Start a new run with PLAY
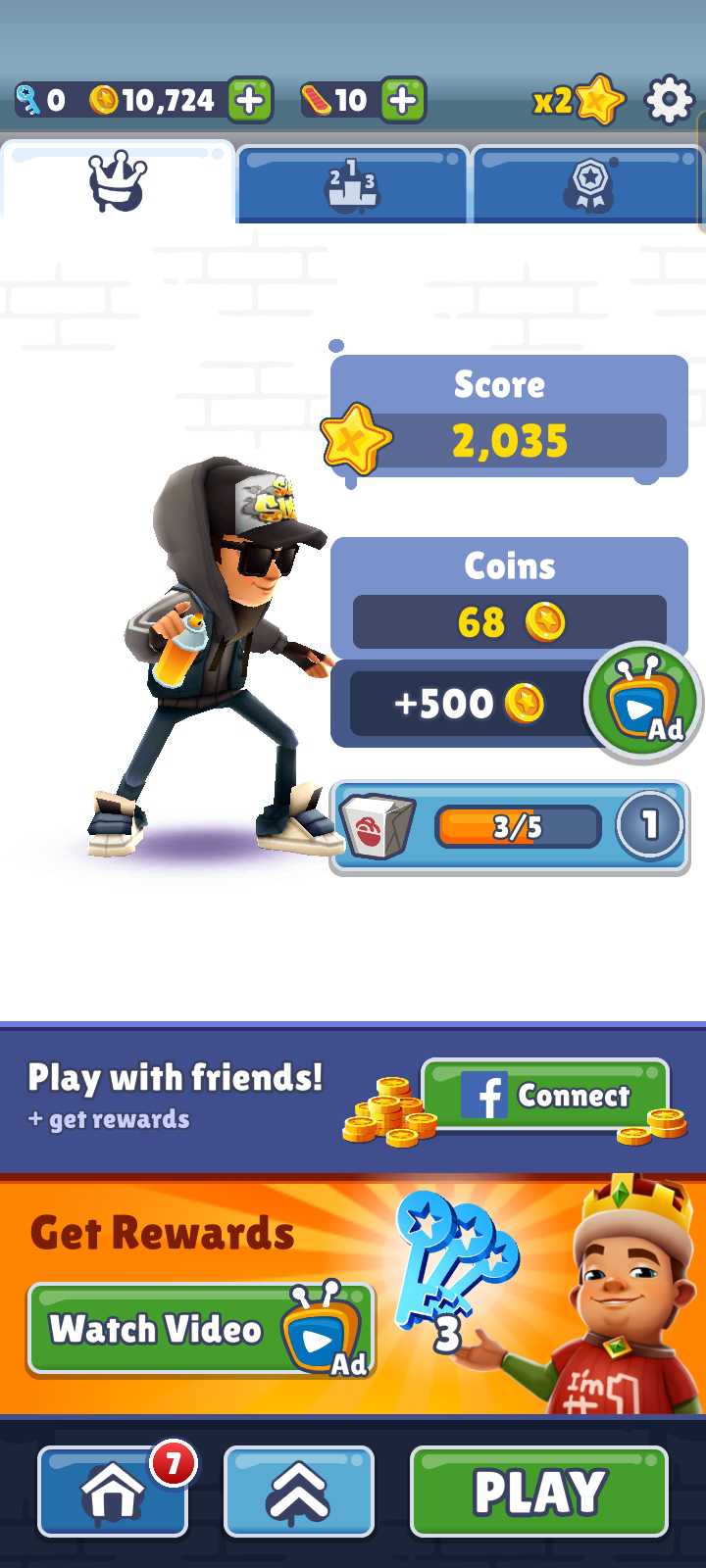This screenshot has height=1568, width=706. [x=539, y=1491]
